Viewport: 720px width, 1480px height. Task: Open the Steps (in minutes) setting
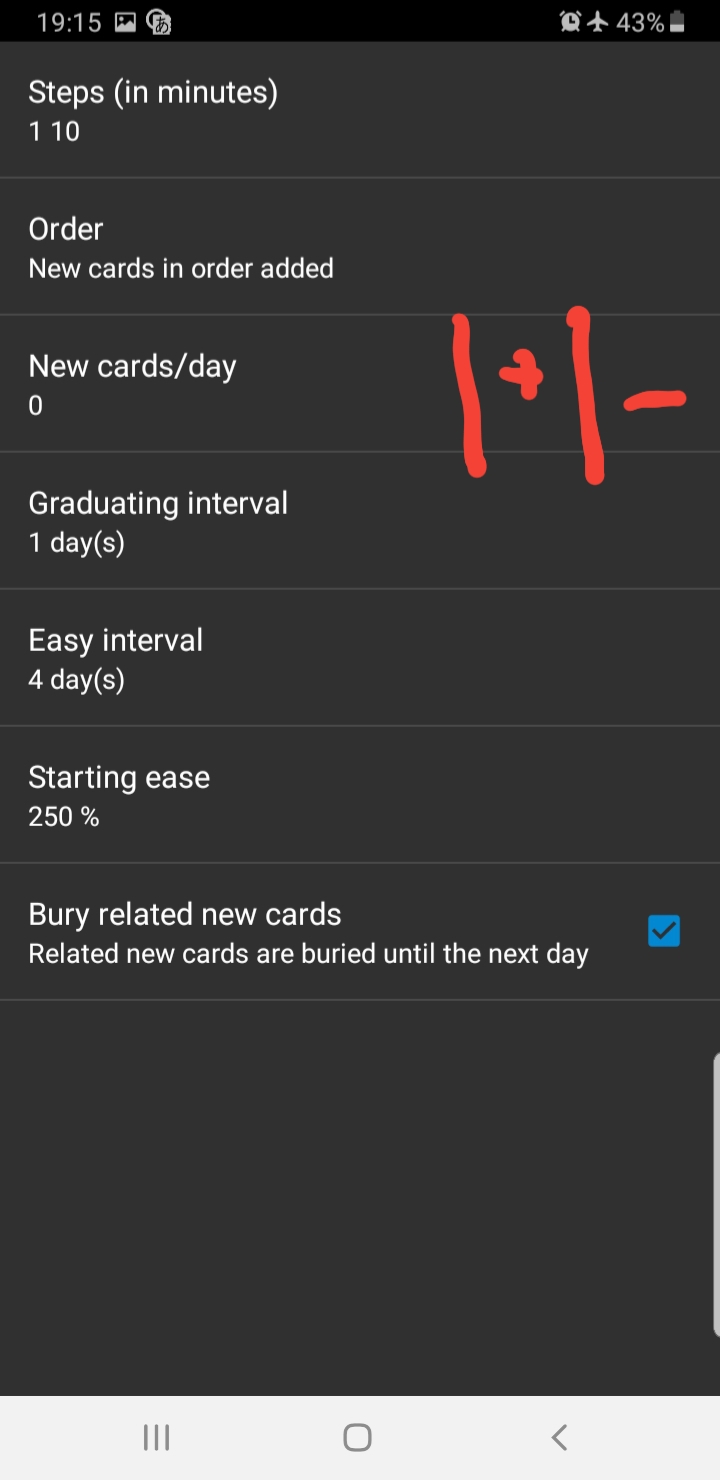(200, 110)
